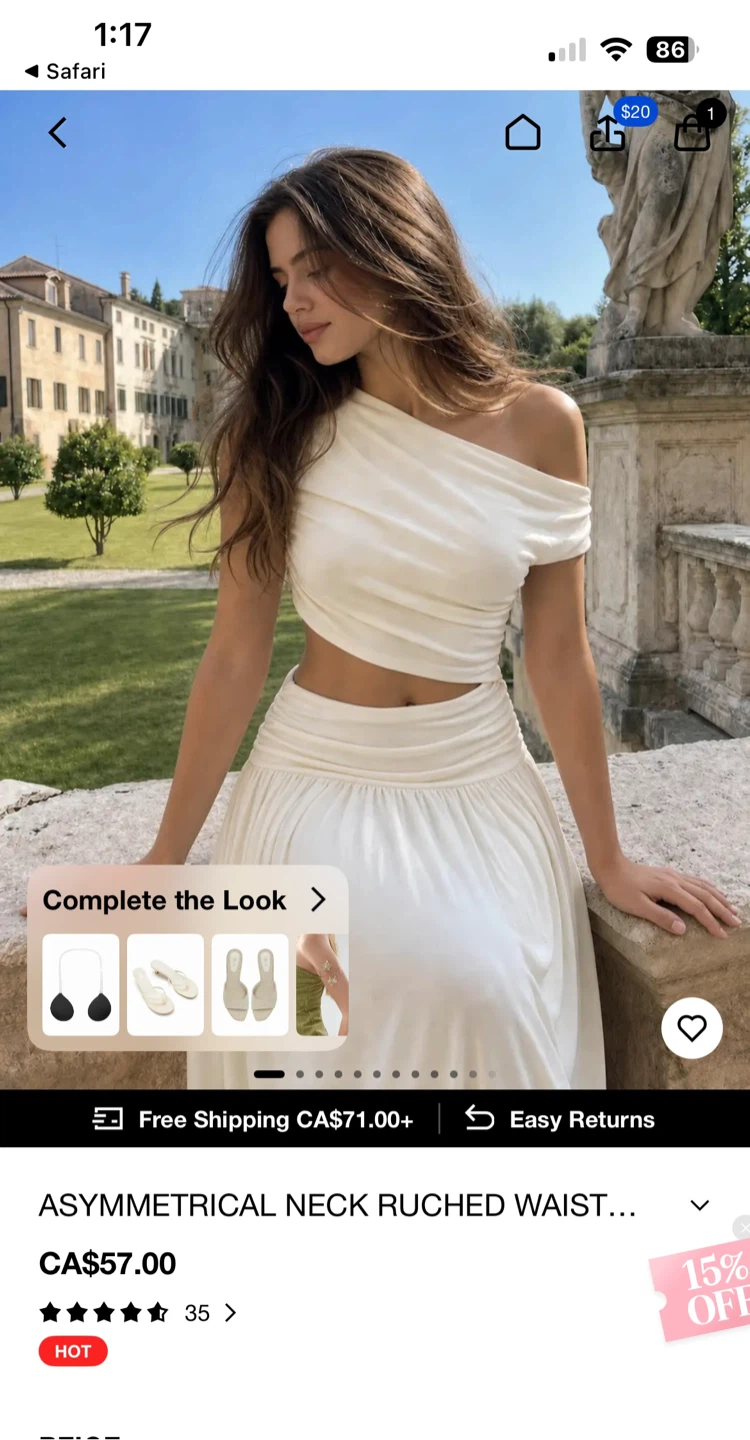View the beige slide sandals thumbnail

pyautogui.click(x=250, y=985)
